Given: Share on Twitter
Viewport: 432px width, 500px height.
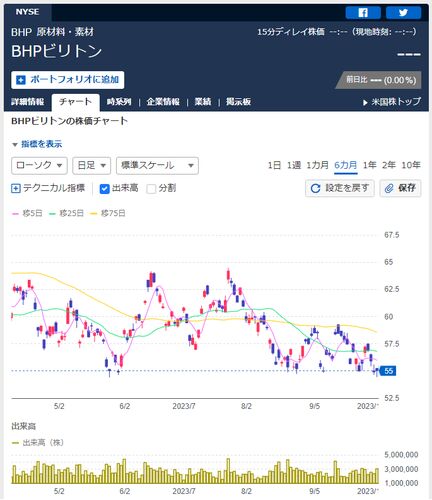Looking at the screenshot, I should coord(403,13).
